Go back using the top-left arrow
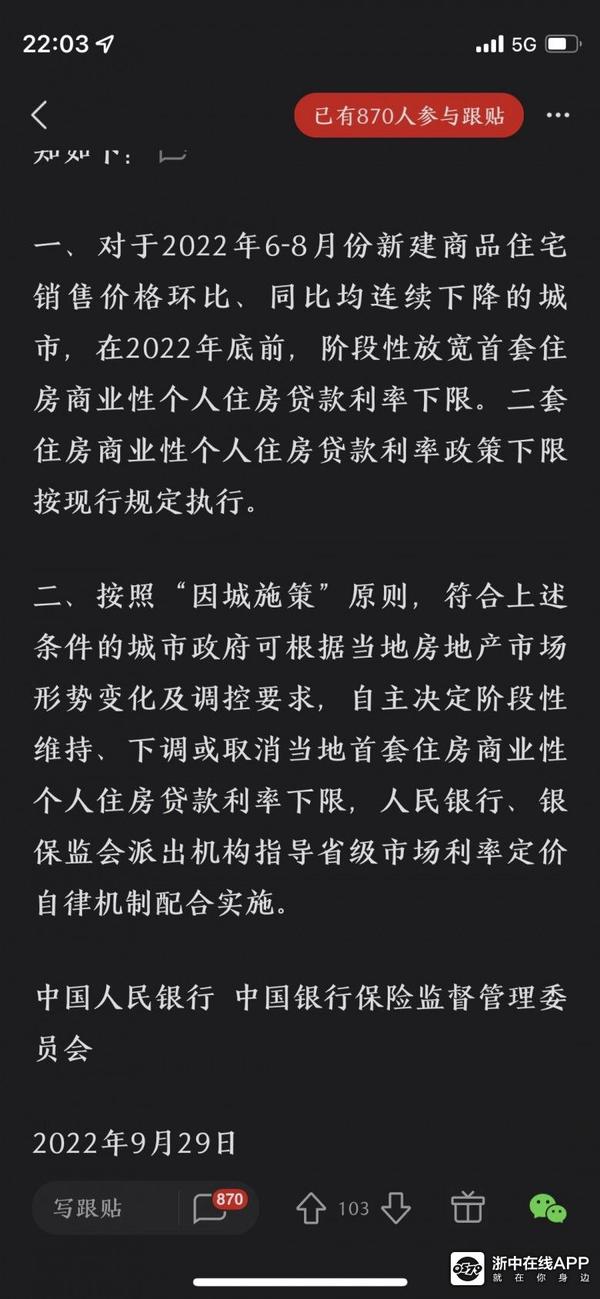 tap(39, 115)
